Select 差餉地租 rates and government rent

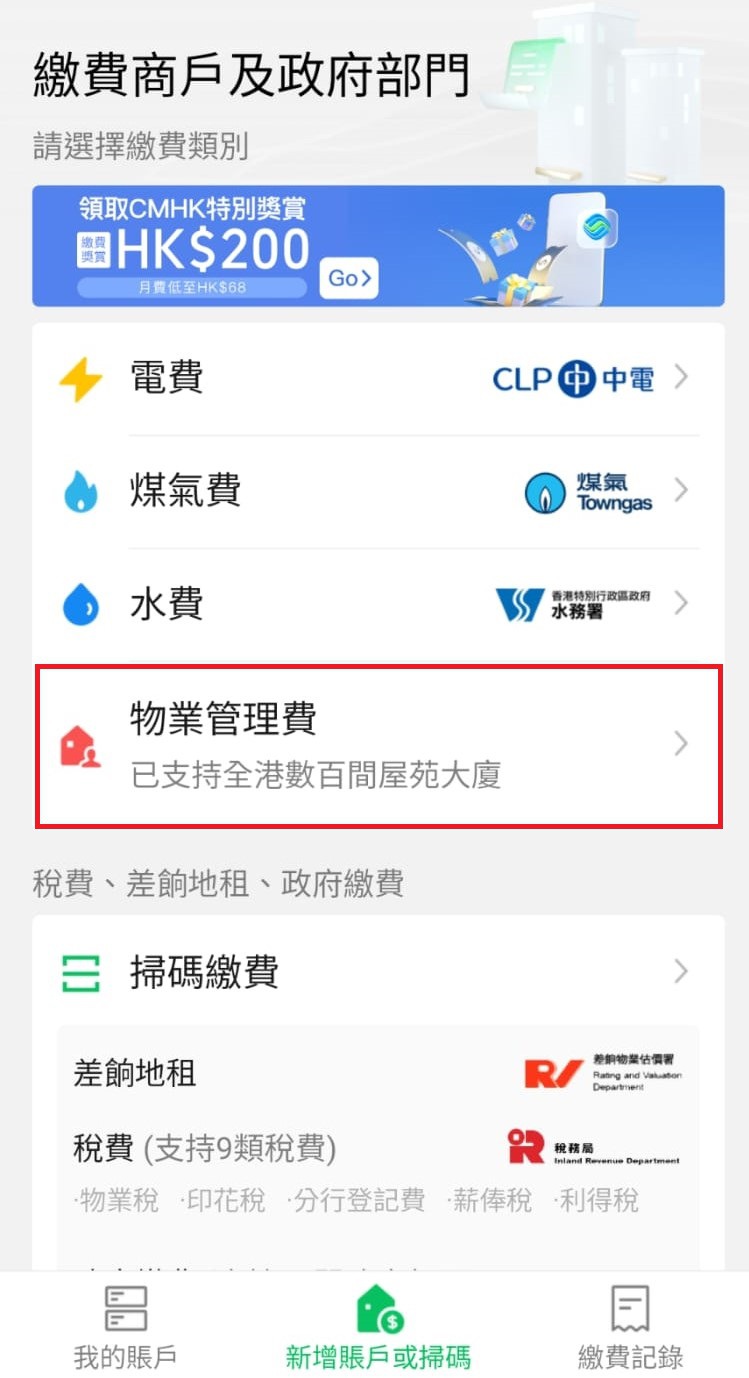377,1074
